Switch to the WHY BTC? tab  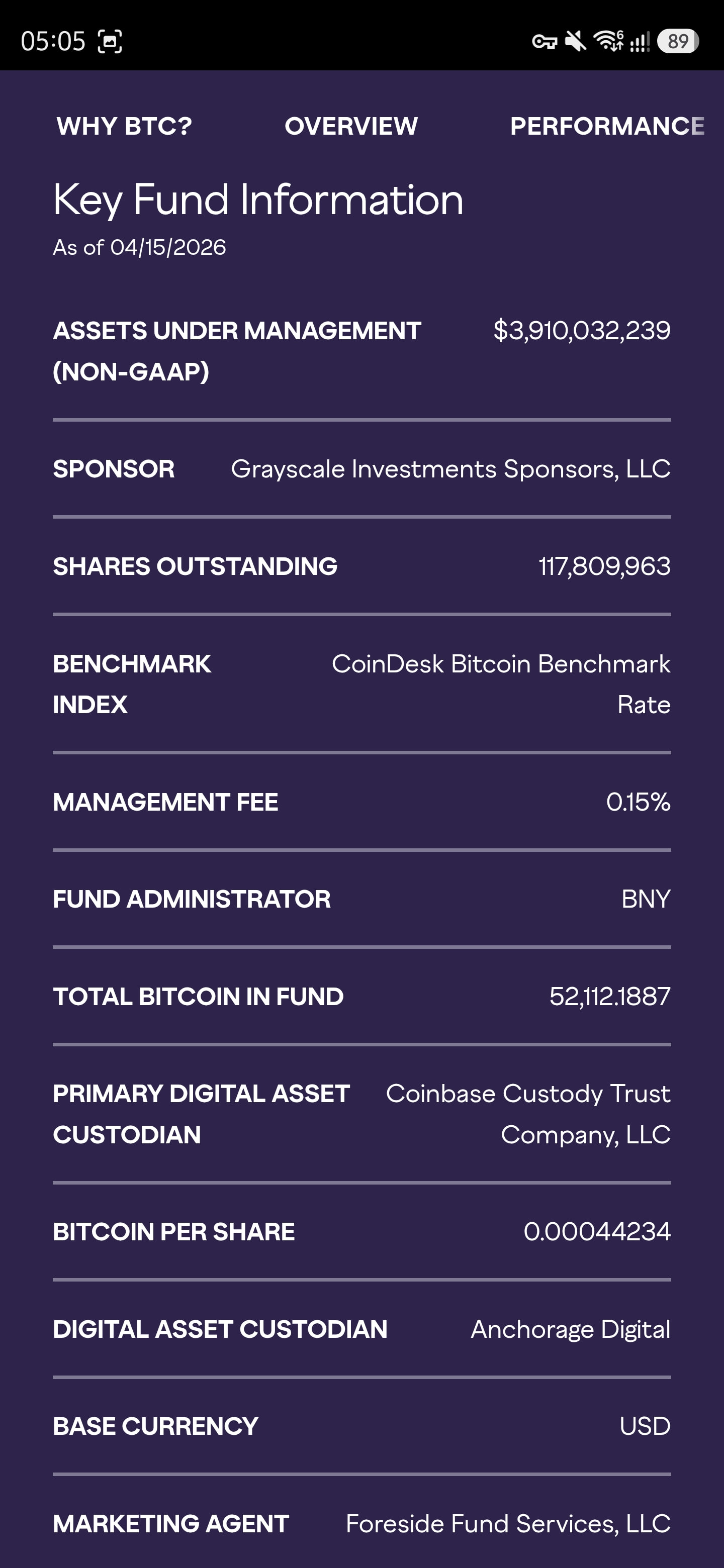124,126
